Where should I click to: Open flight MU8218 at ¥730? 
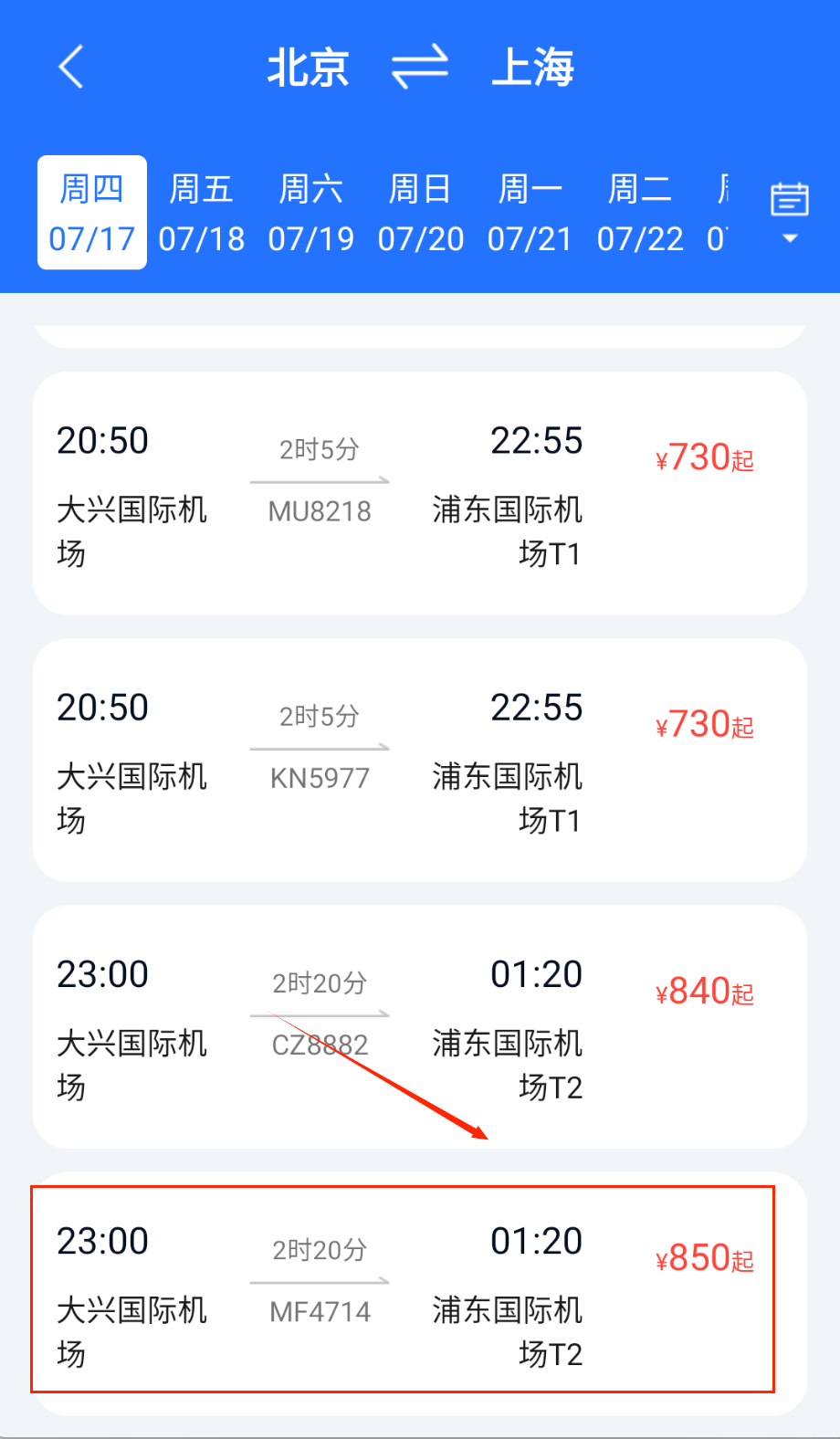click(x=420, y=493)
